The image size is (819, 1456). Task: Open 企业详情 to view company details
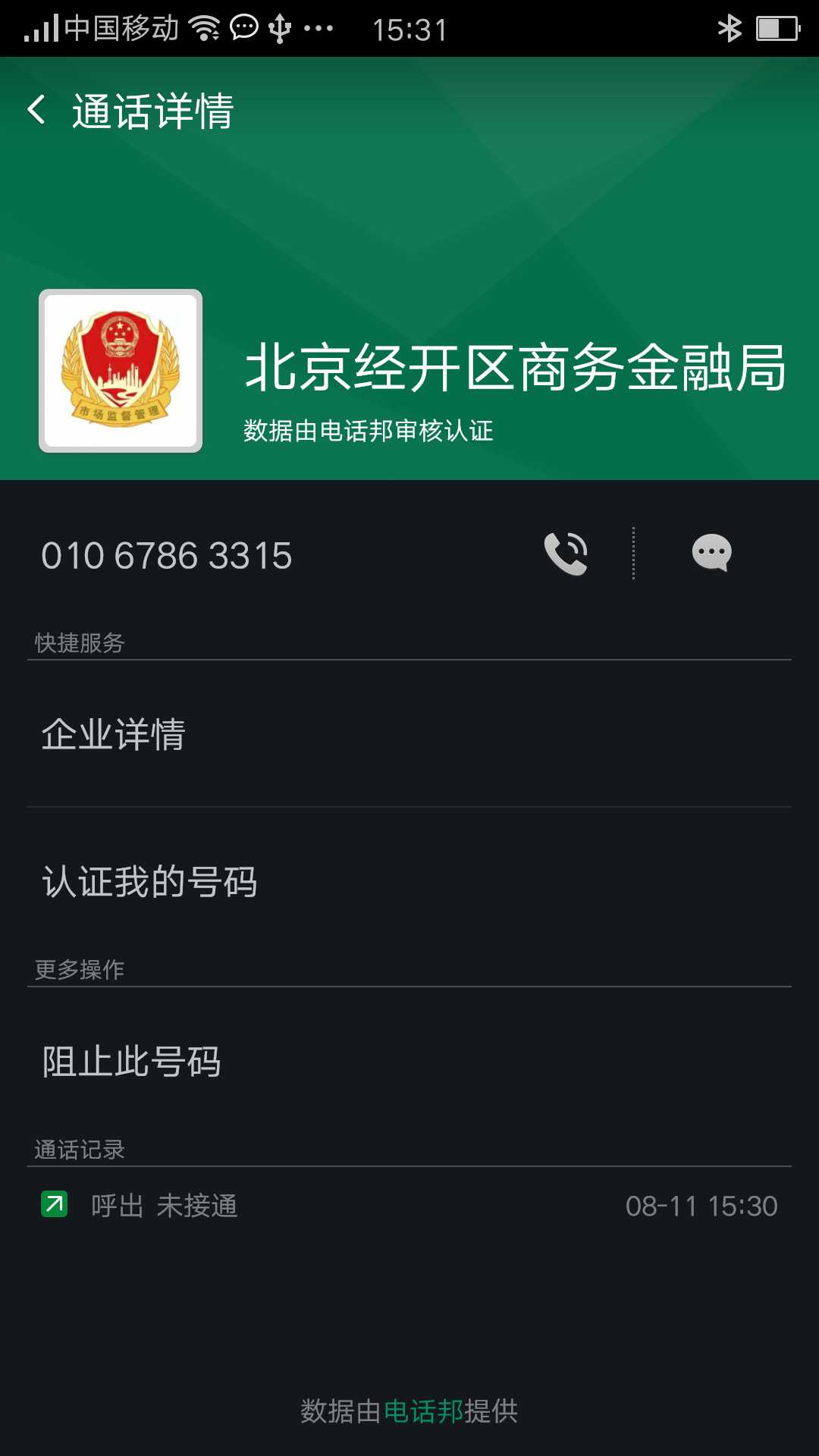(x=114, y=733)
